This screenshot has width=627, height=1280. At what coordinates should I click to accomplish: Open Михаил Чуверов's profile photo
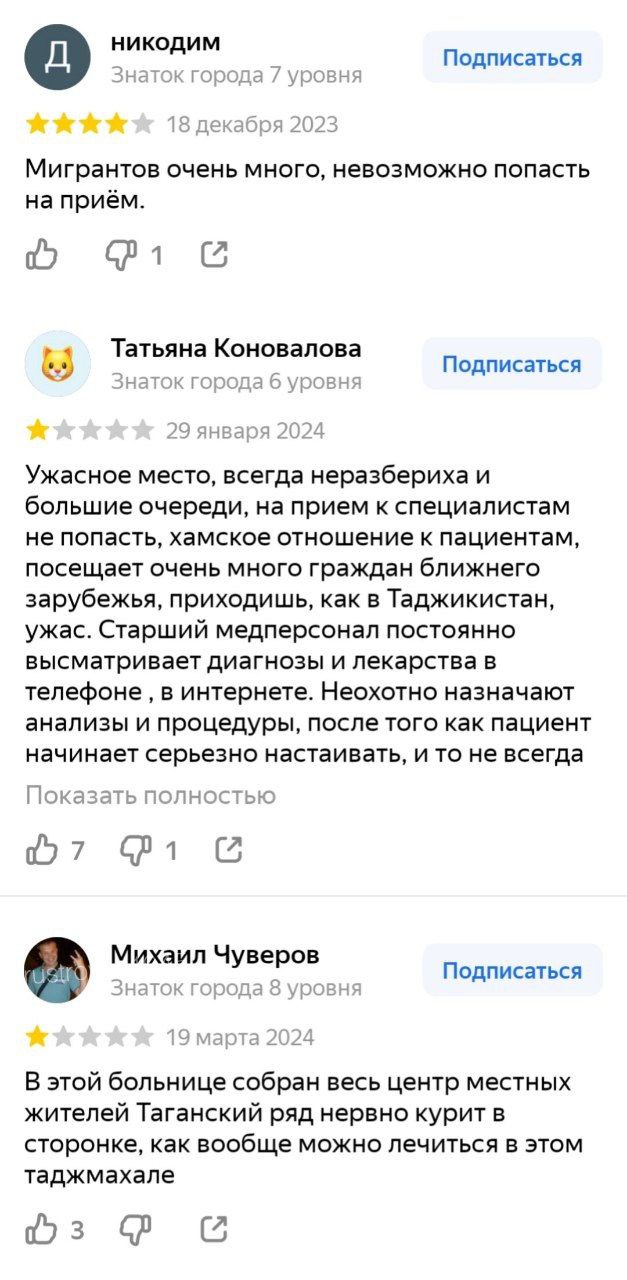point(57,971)
